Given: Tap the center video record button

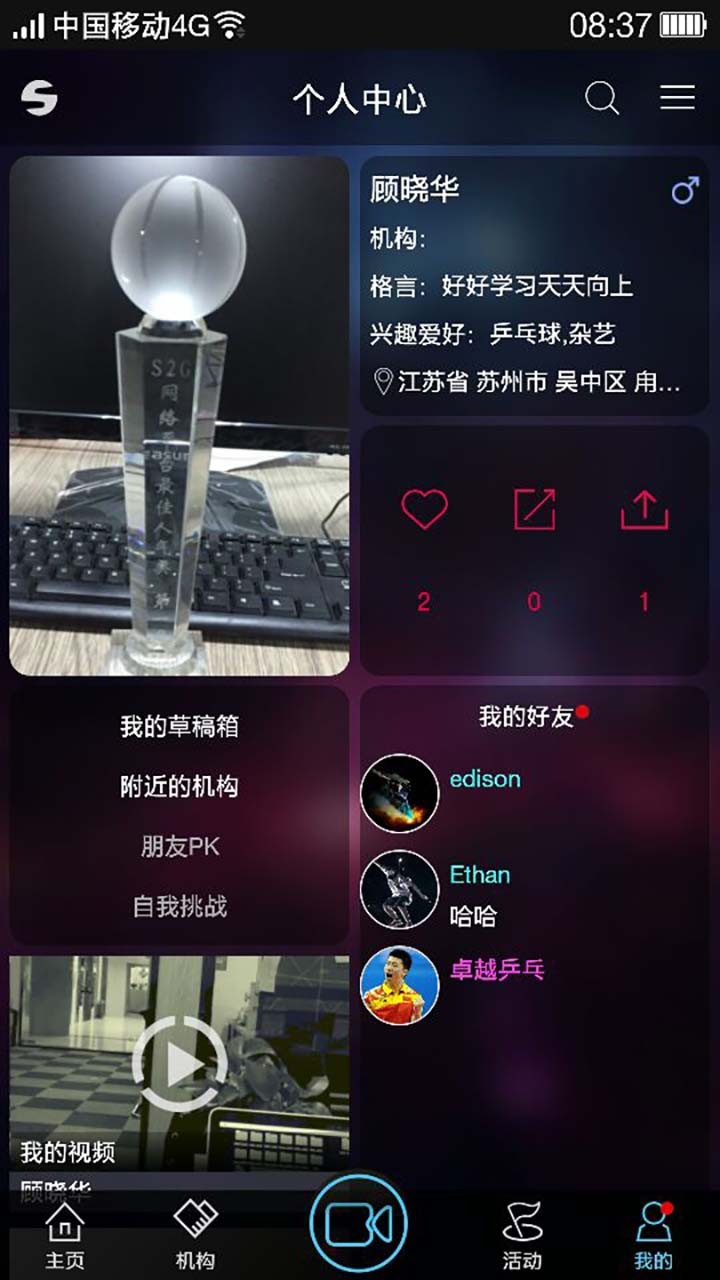Looking at the screenshot, I should tap(359, 1224).
